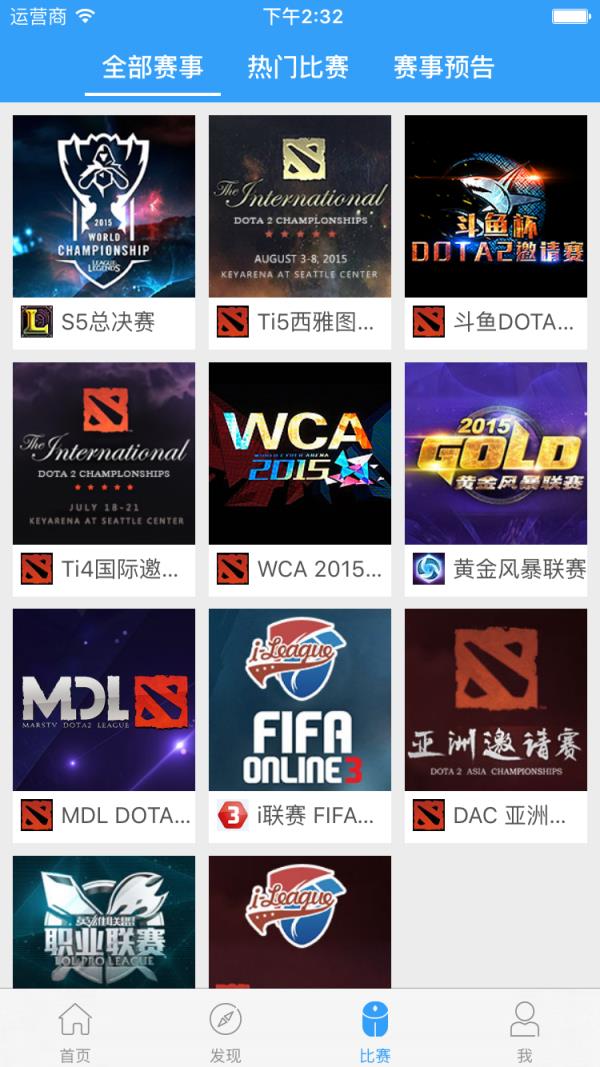Screen dimensions: 600x1067
Task: Select the 比赛 bottom tab
Action: 375,1030
